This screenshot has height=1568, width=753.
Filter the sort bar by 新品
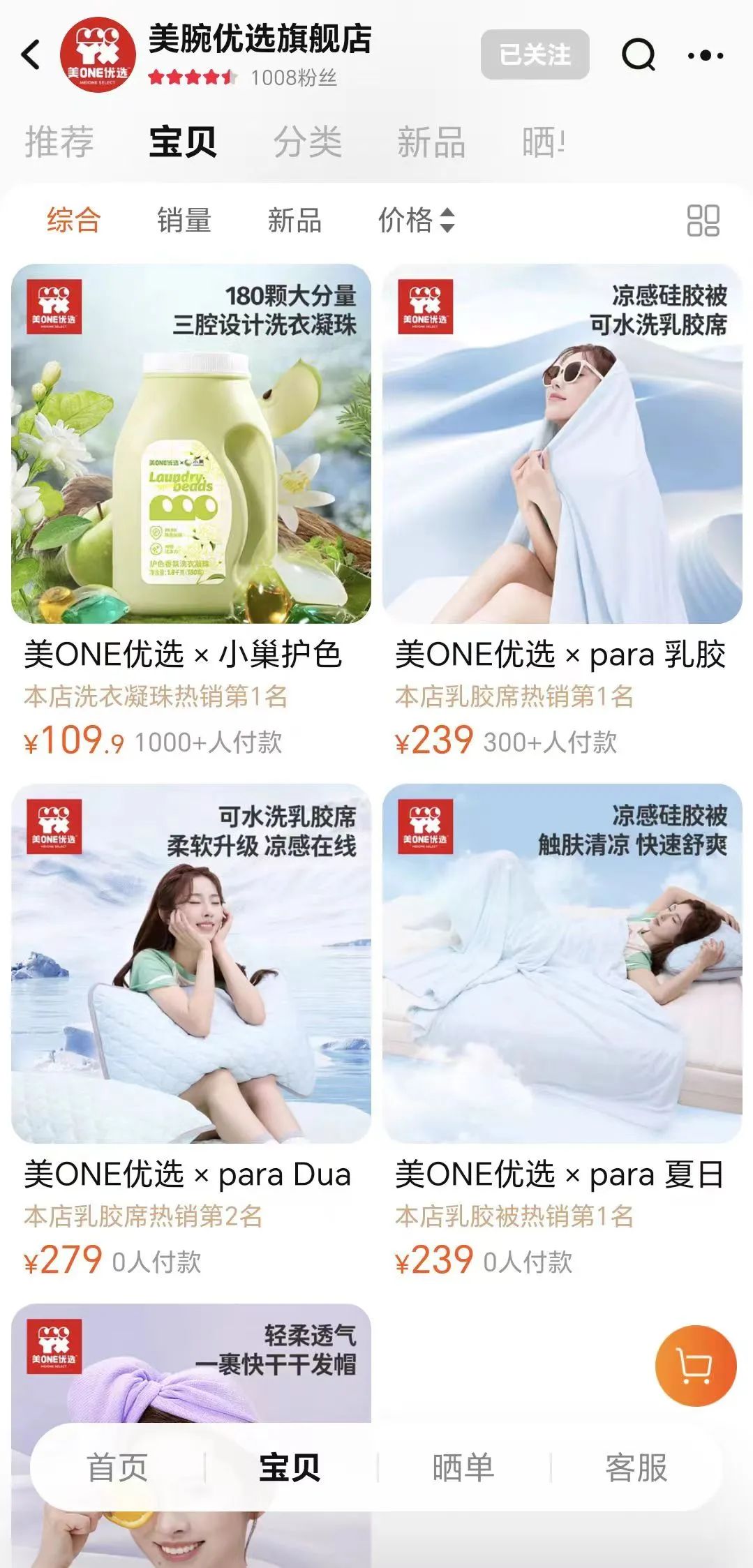pyautogui.click(x=295, y=221)
